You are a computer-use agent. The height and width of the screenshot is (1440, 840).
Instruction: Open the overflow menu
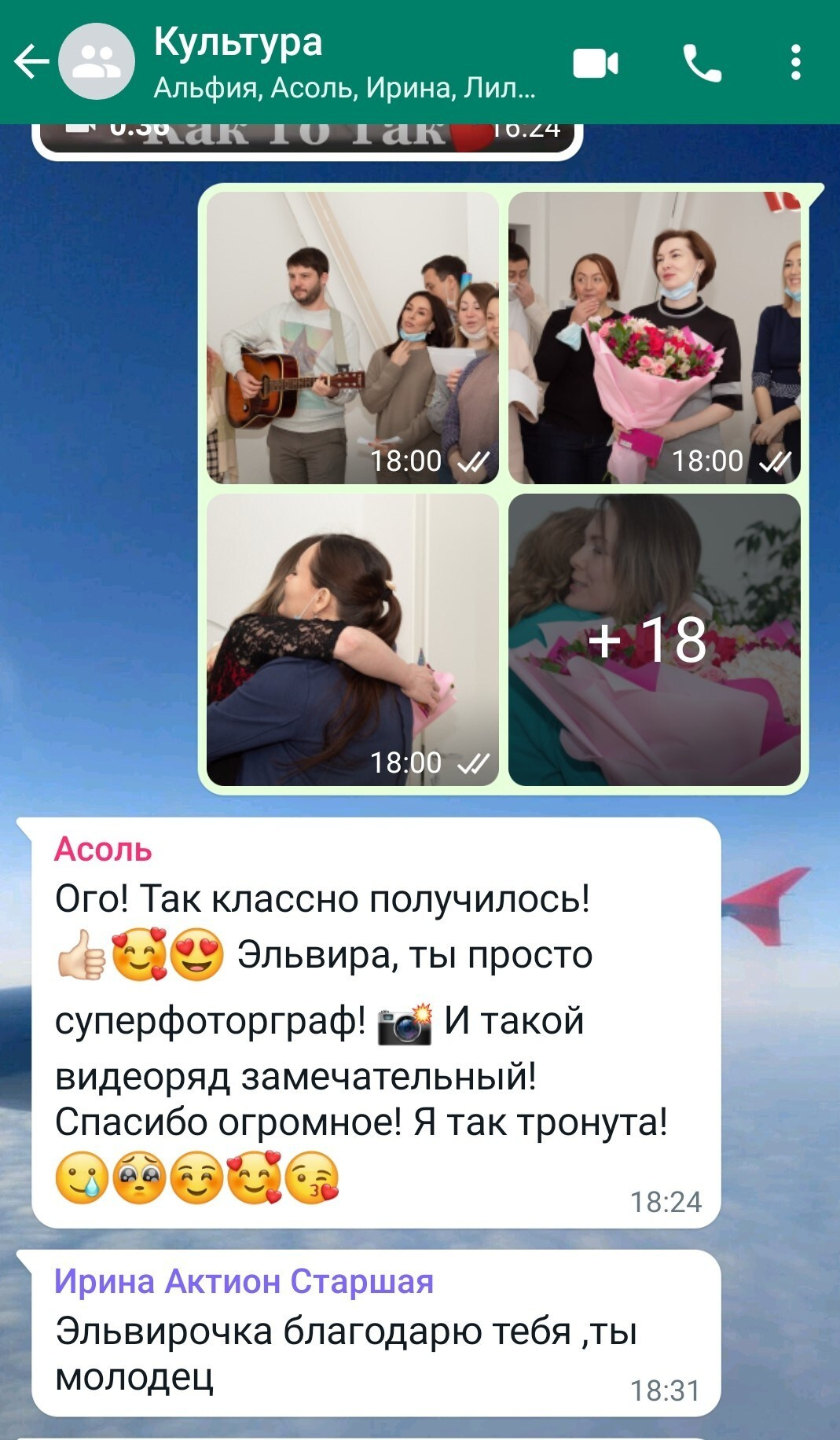pos(795,63)
